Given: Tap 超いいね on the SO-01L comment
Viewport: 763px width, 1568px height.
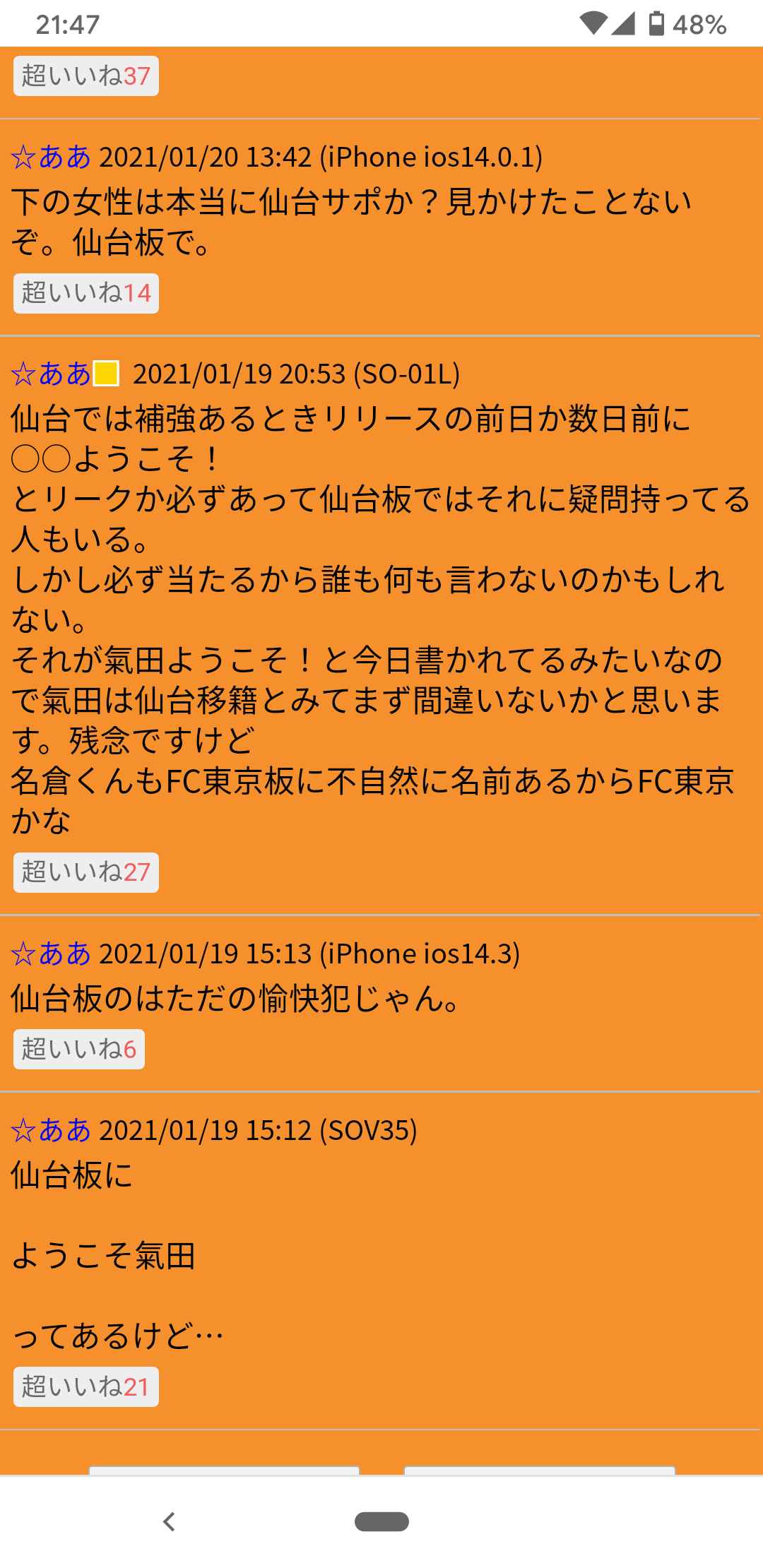Looking at the screenshot, I should pyautogui.click(x=85, y=872).
